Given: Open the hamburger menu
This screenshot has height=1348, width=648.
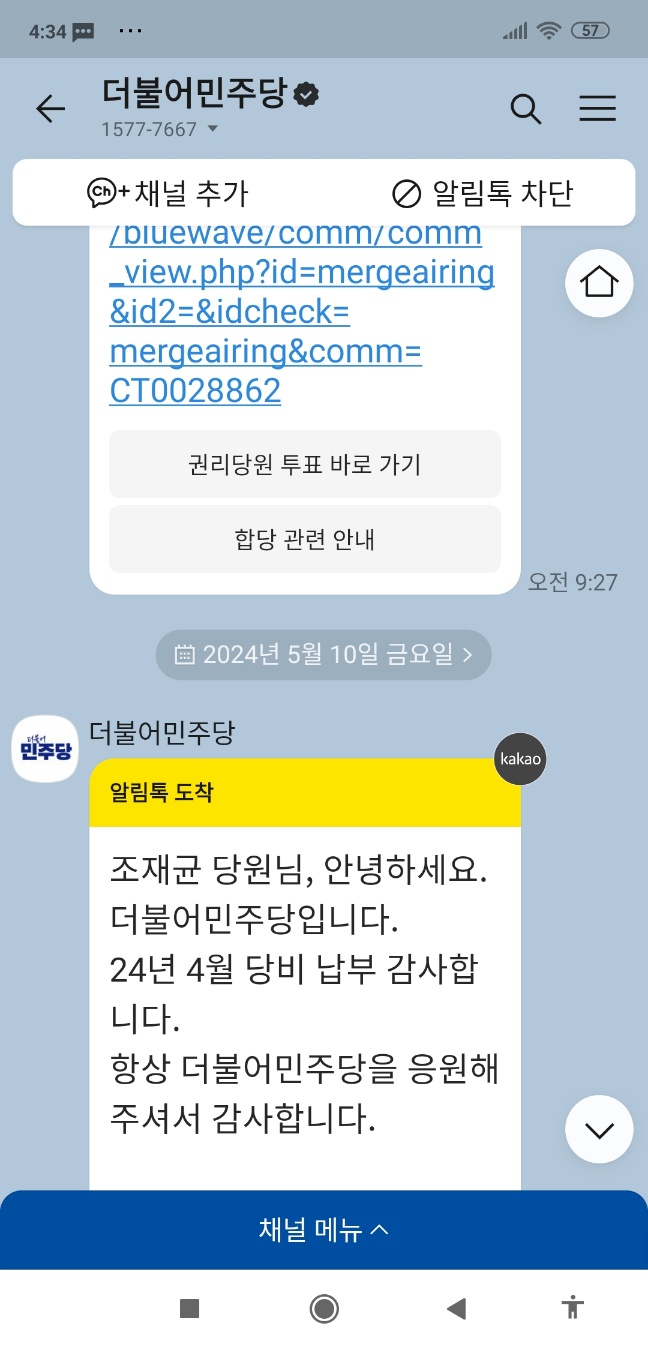Looking at the screenshot, I should [x=597, y=109].
